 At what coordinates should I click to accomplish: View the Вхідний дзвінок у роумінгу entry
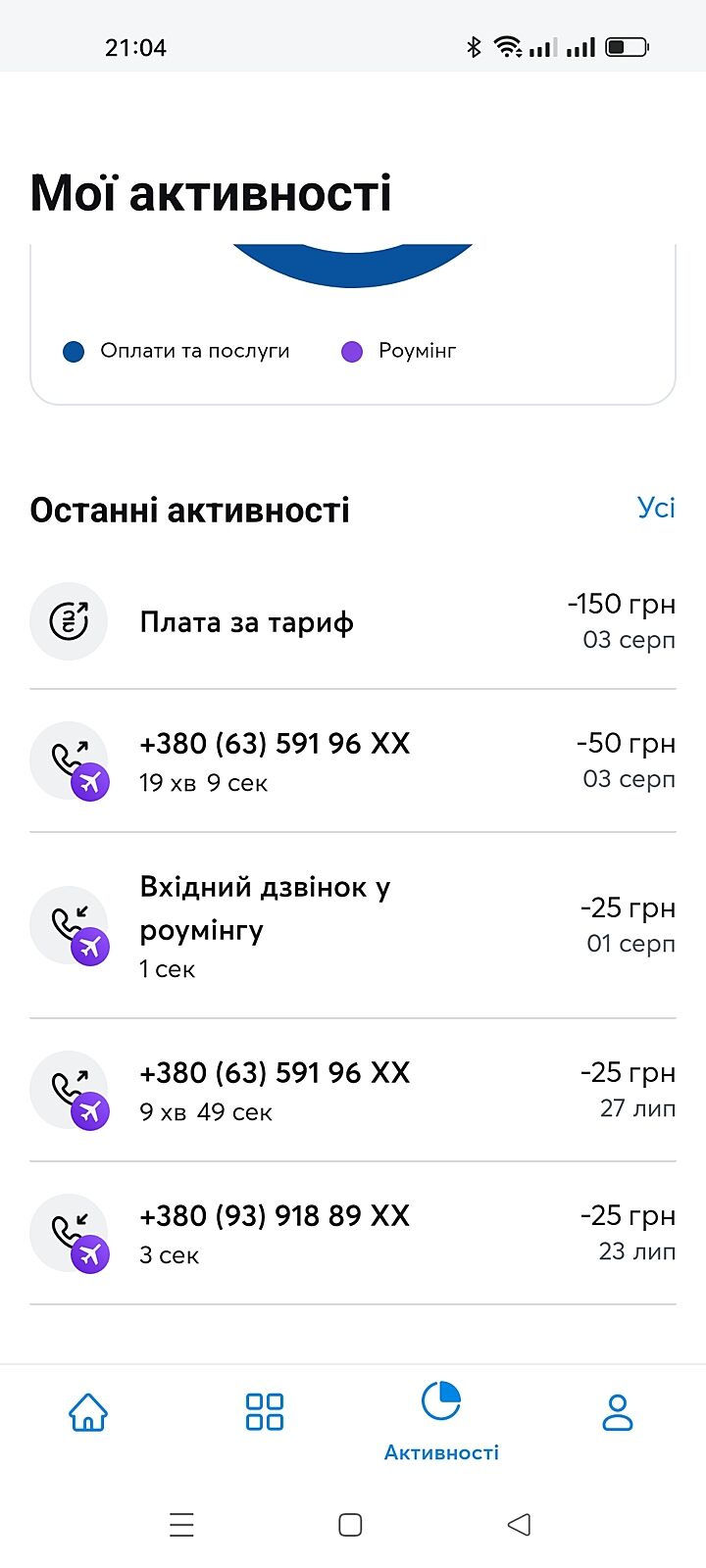[353, 926]
